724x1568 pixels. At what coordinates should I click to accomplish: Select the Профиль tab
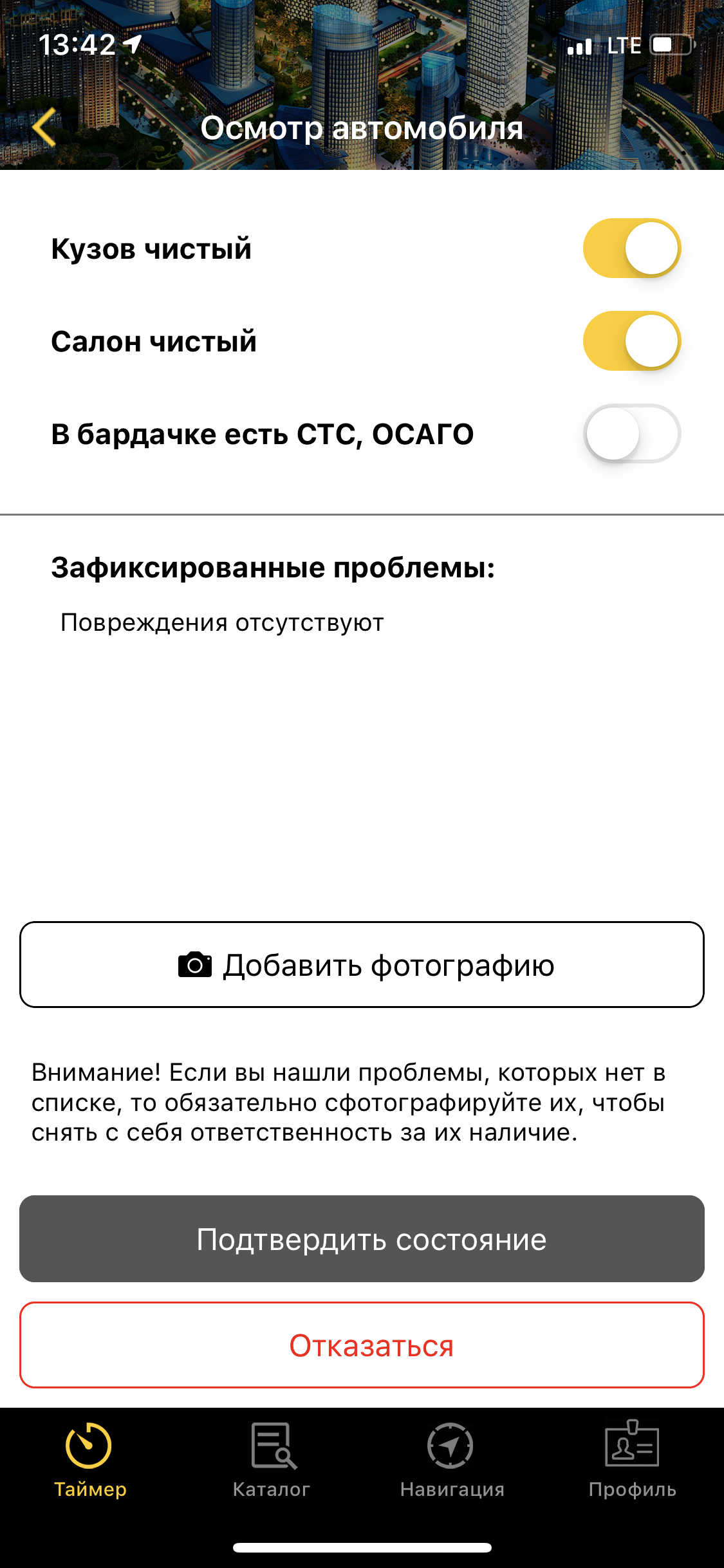pos(633,1461)
